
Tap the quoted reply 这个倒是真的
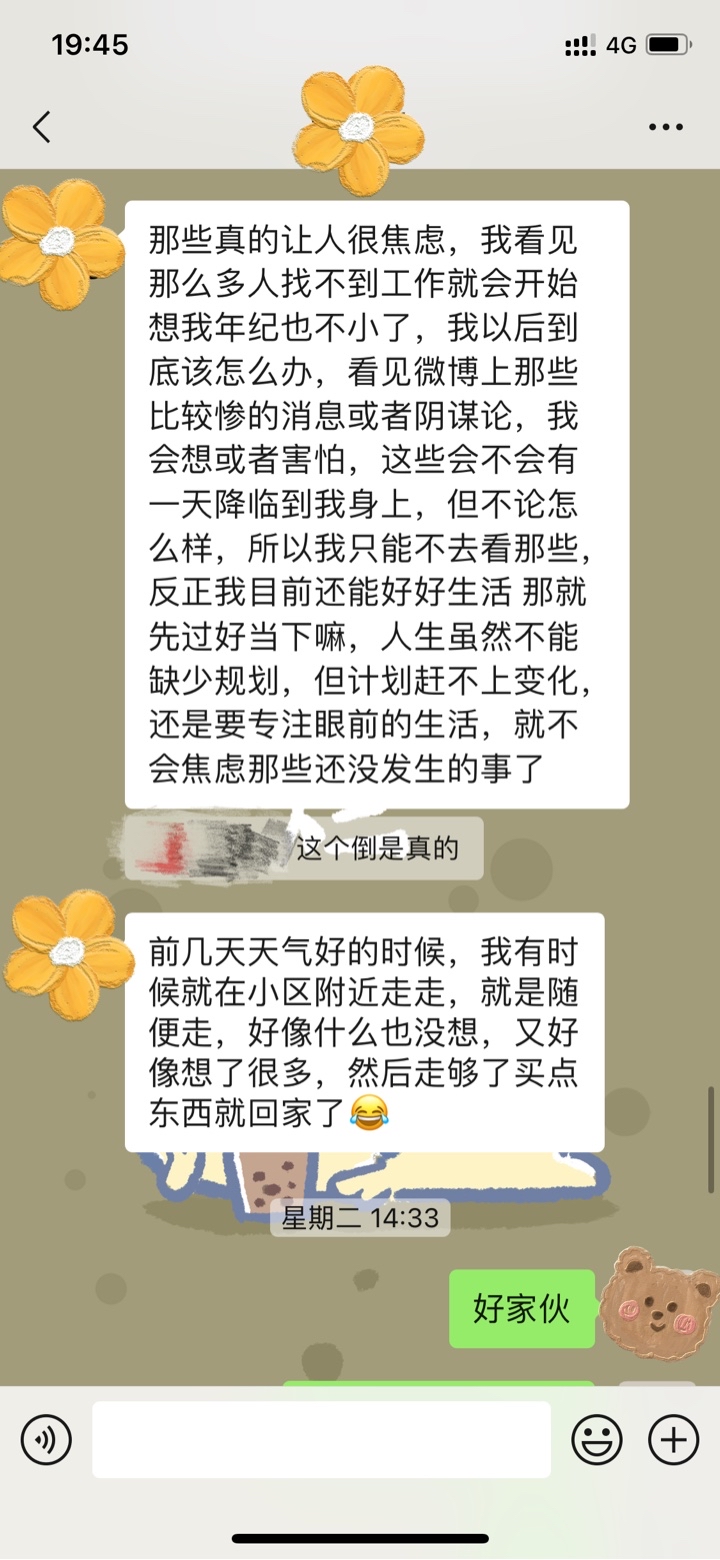(x=304, y=849)
